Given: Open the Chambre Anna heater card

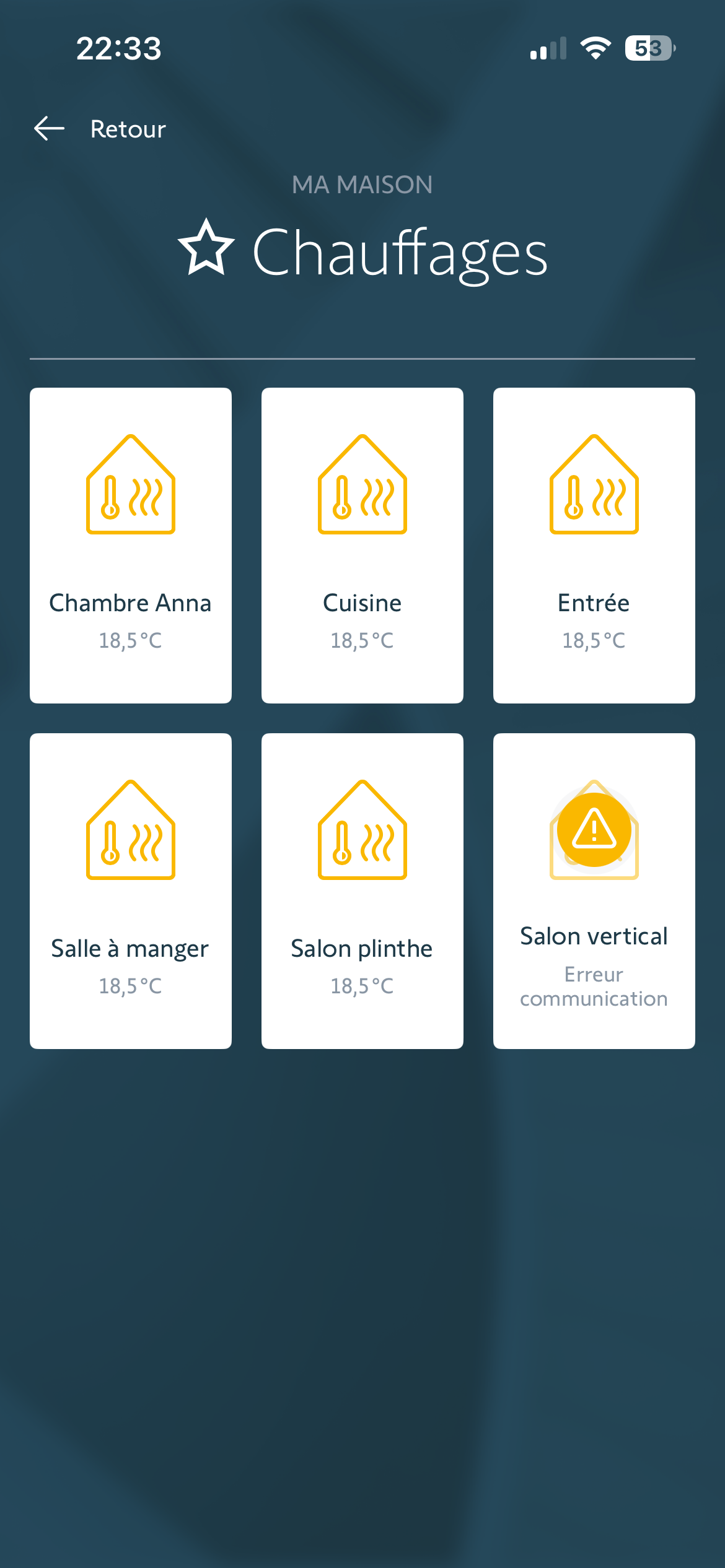Looking at the screenshot, I should click(131, 545).
